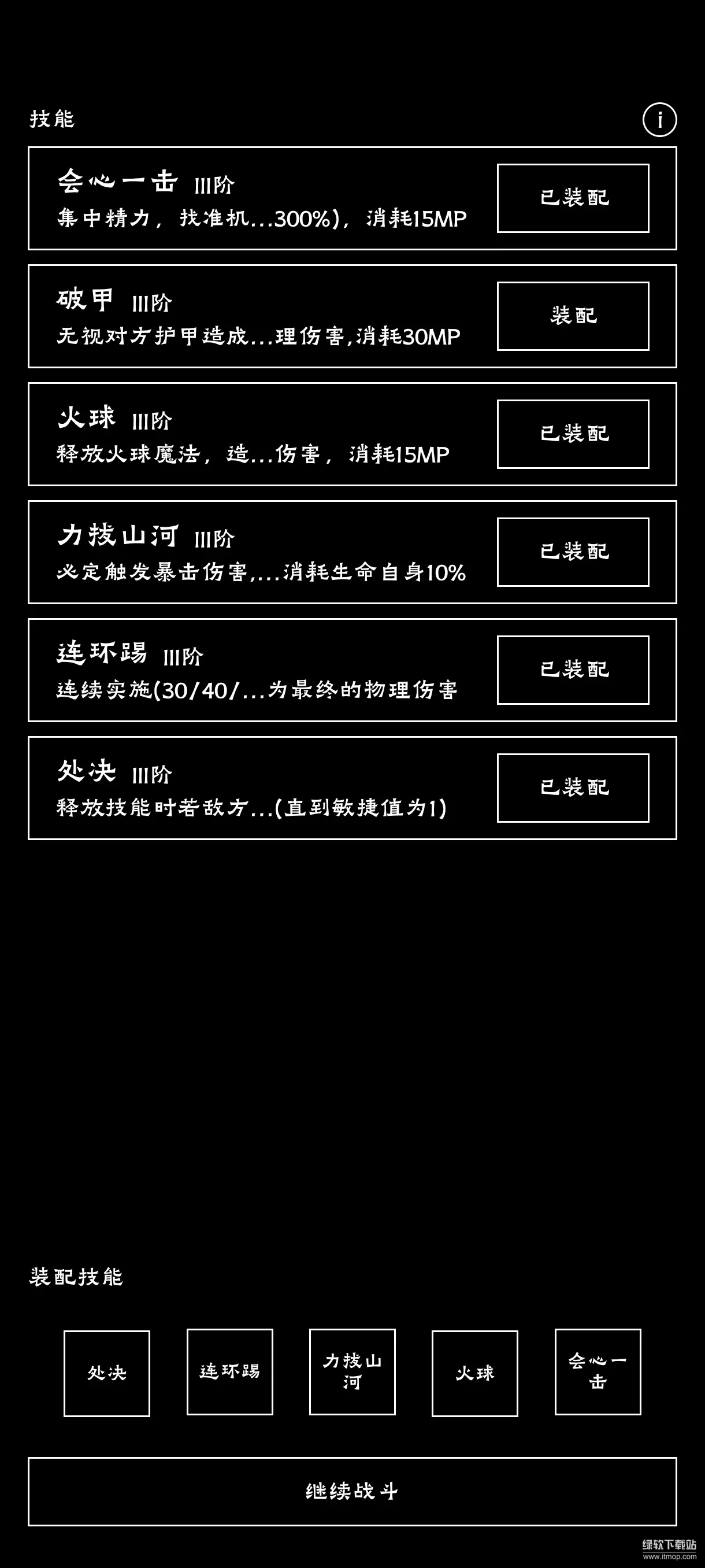Open the skills info icon

click(x=659, y=119)
